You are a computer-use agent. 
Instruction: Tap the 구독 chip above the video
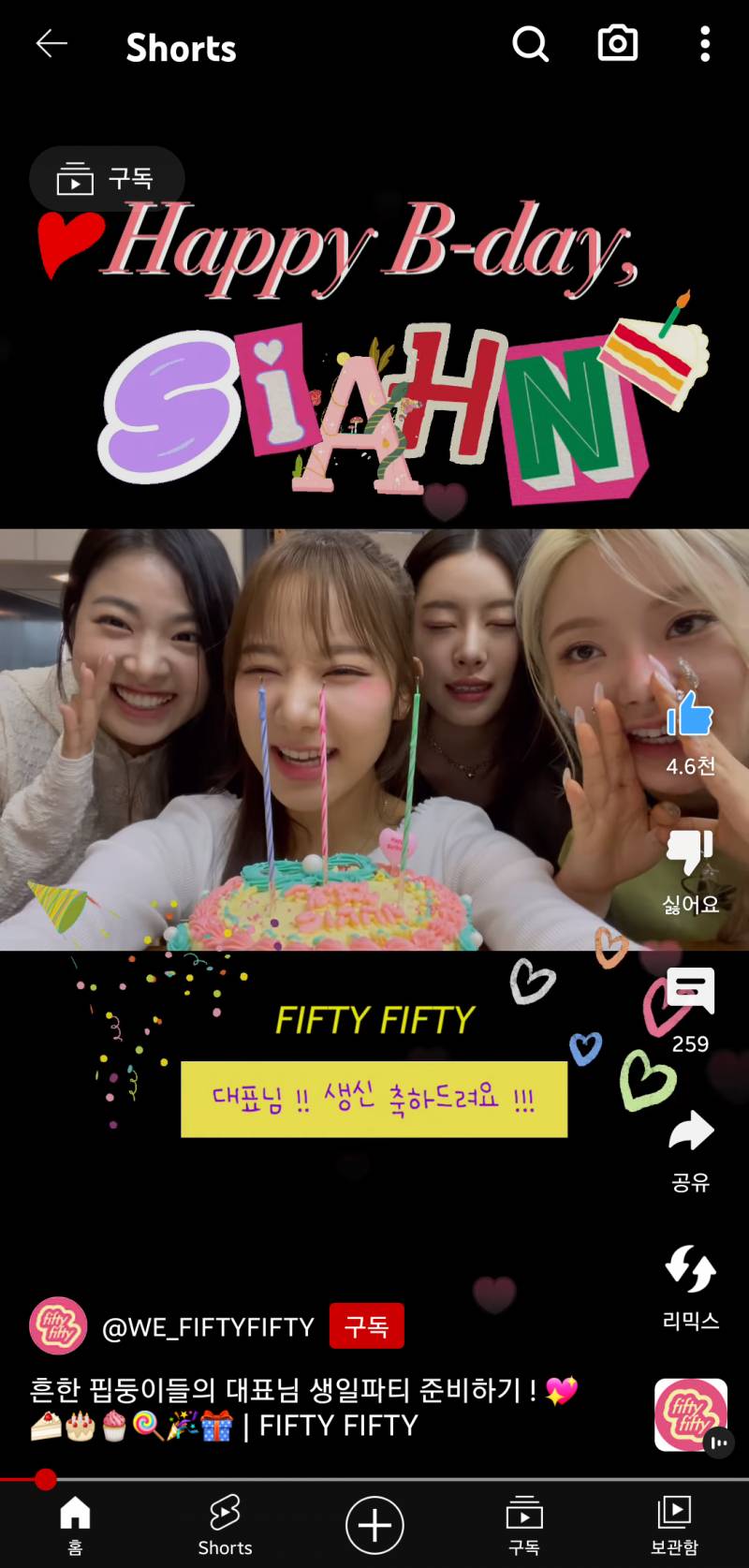click(x=107, y=178)
